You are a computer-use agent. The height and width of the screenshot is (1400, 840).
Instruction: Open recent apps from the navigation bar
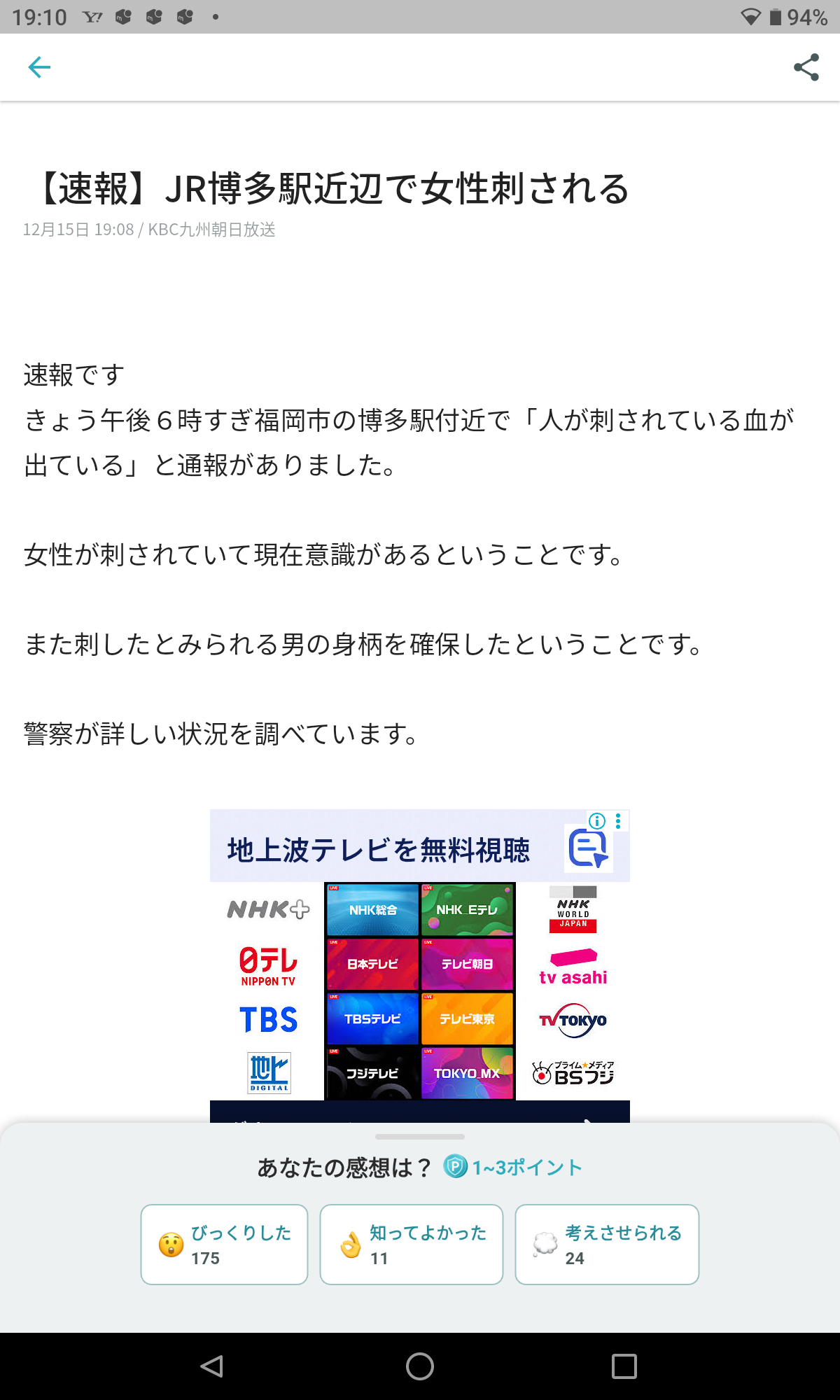624,1366
